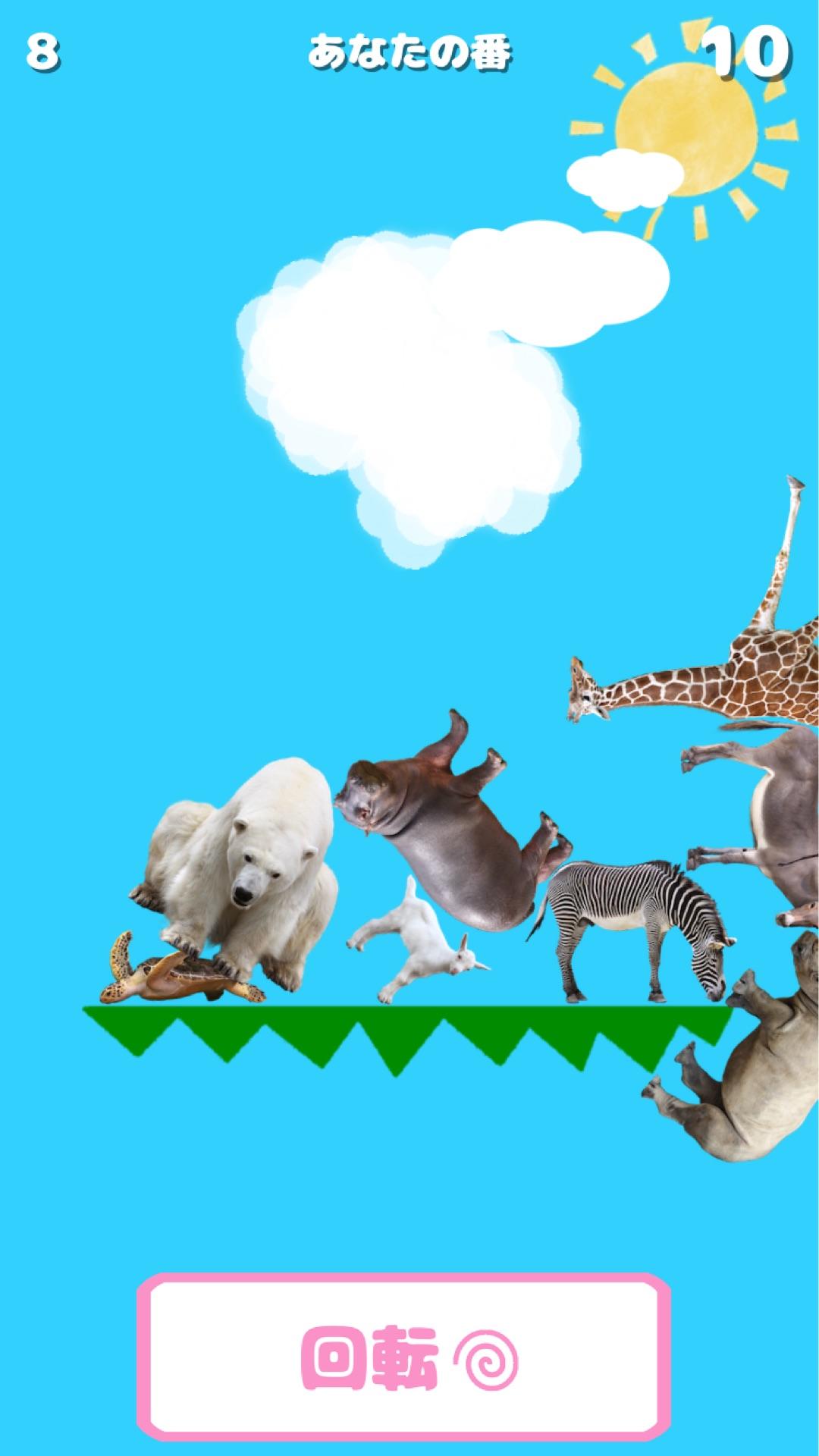Viewport: 819px width, 1456px height.
Task: Tap the small cloud overlapping the sun
Action: click(622, 178)
